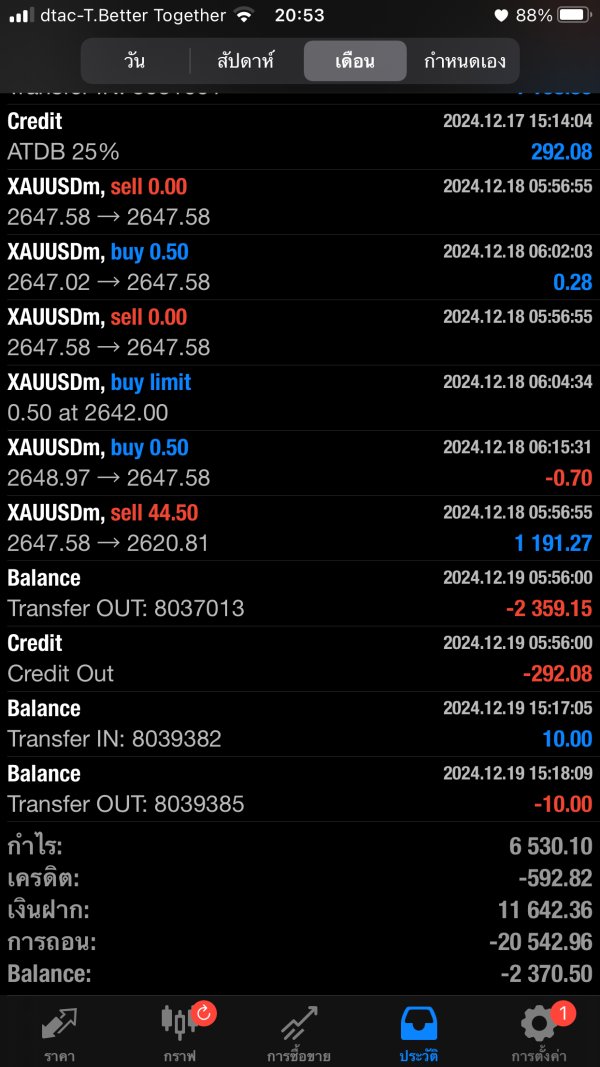Select the เดือน period segment
Image resolution: width=600 pixels, height=1067 pixels.
355,61
